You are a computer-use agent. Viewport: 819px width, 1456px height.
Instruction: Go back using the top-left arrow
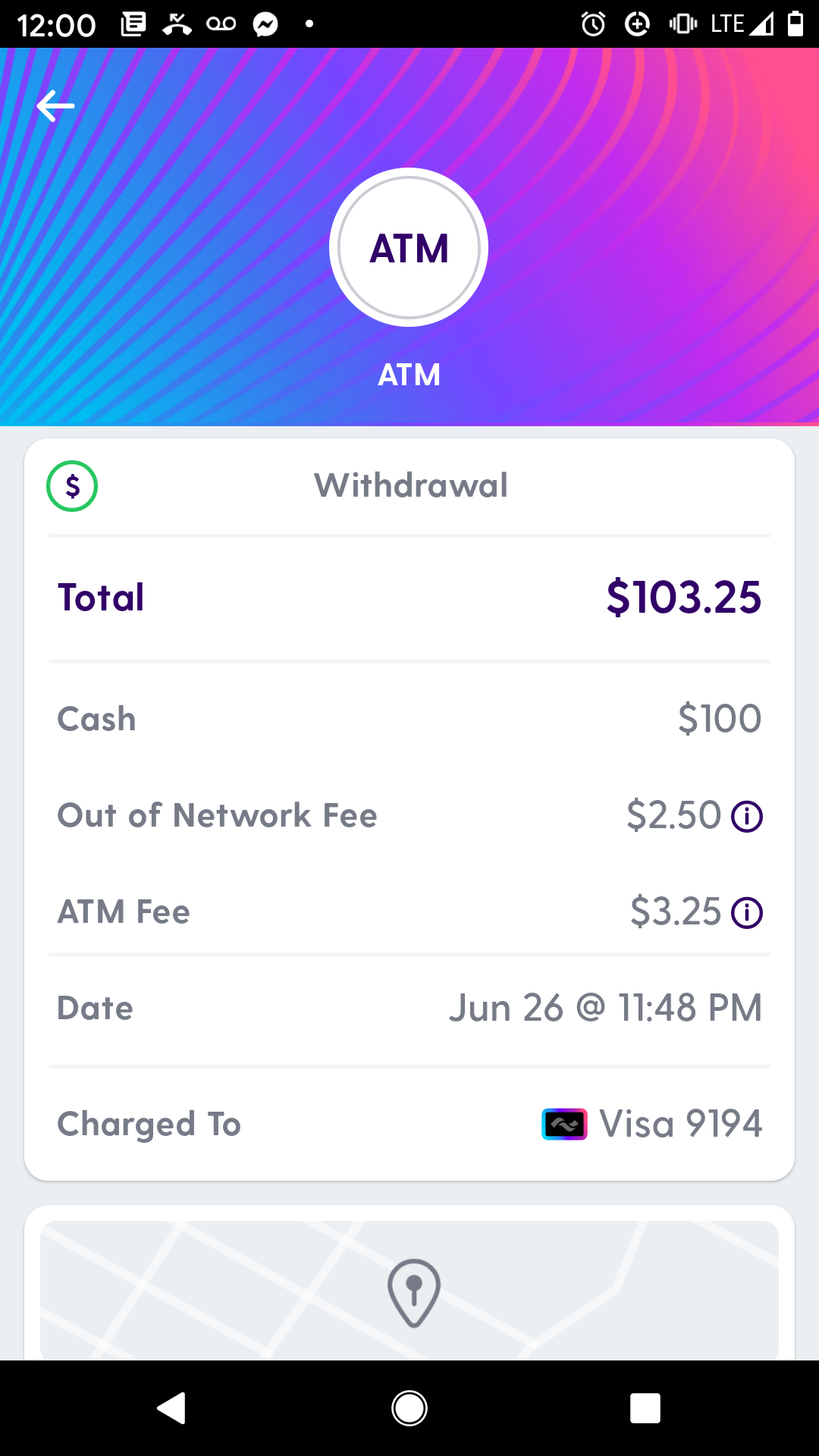coord(55,106)
